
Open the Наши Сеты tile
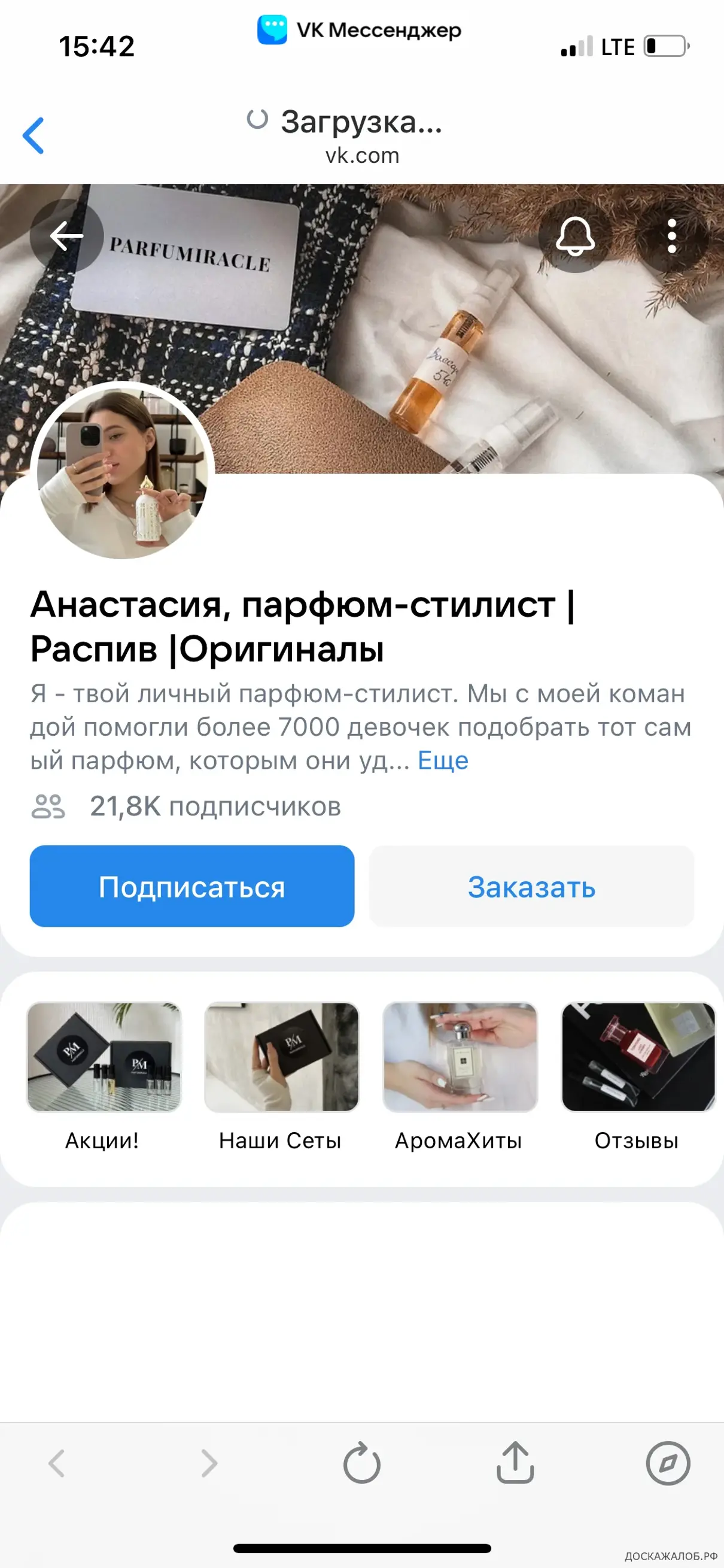point(281,1076)
